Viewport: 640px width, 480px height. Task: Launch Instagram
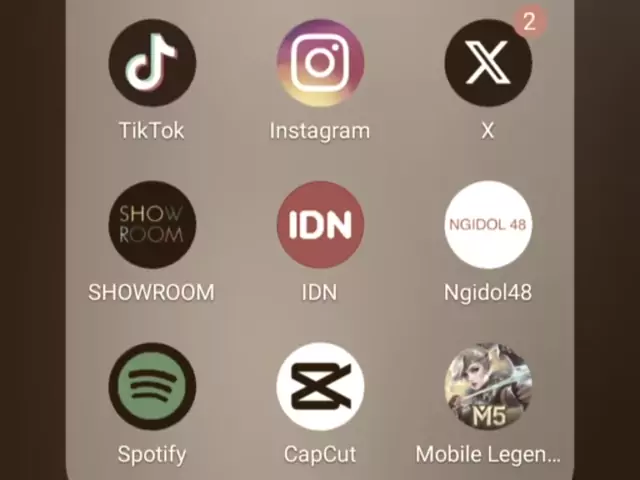[320, 63]
